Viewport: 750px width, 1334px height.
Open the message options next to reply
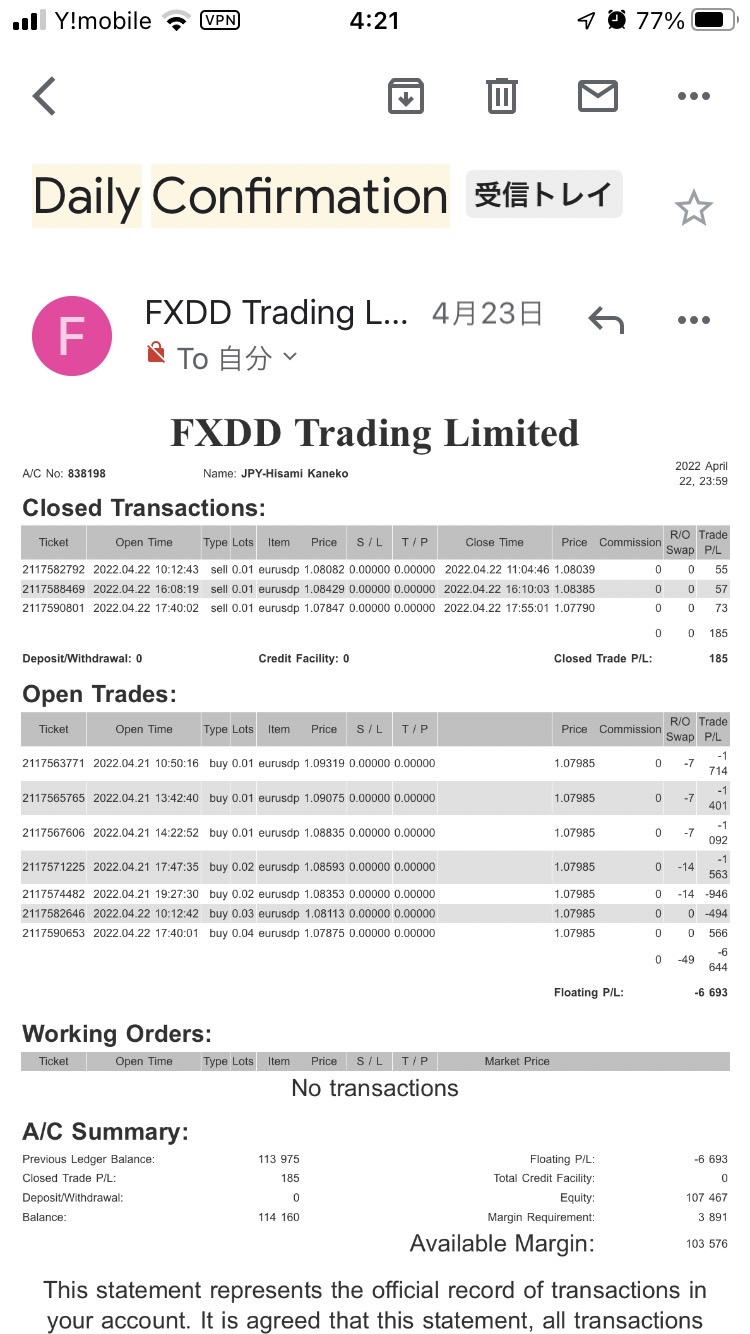(x=693, y=320)
